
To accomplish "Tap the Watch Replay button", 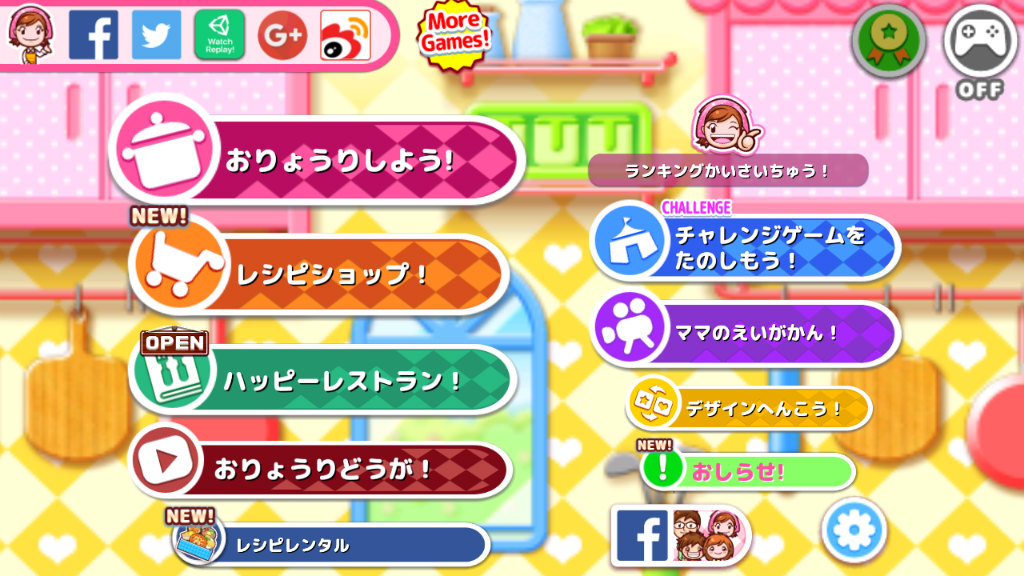I will [219, 35].
